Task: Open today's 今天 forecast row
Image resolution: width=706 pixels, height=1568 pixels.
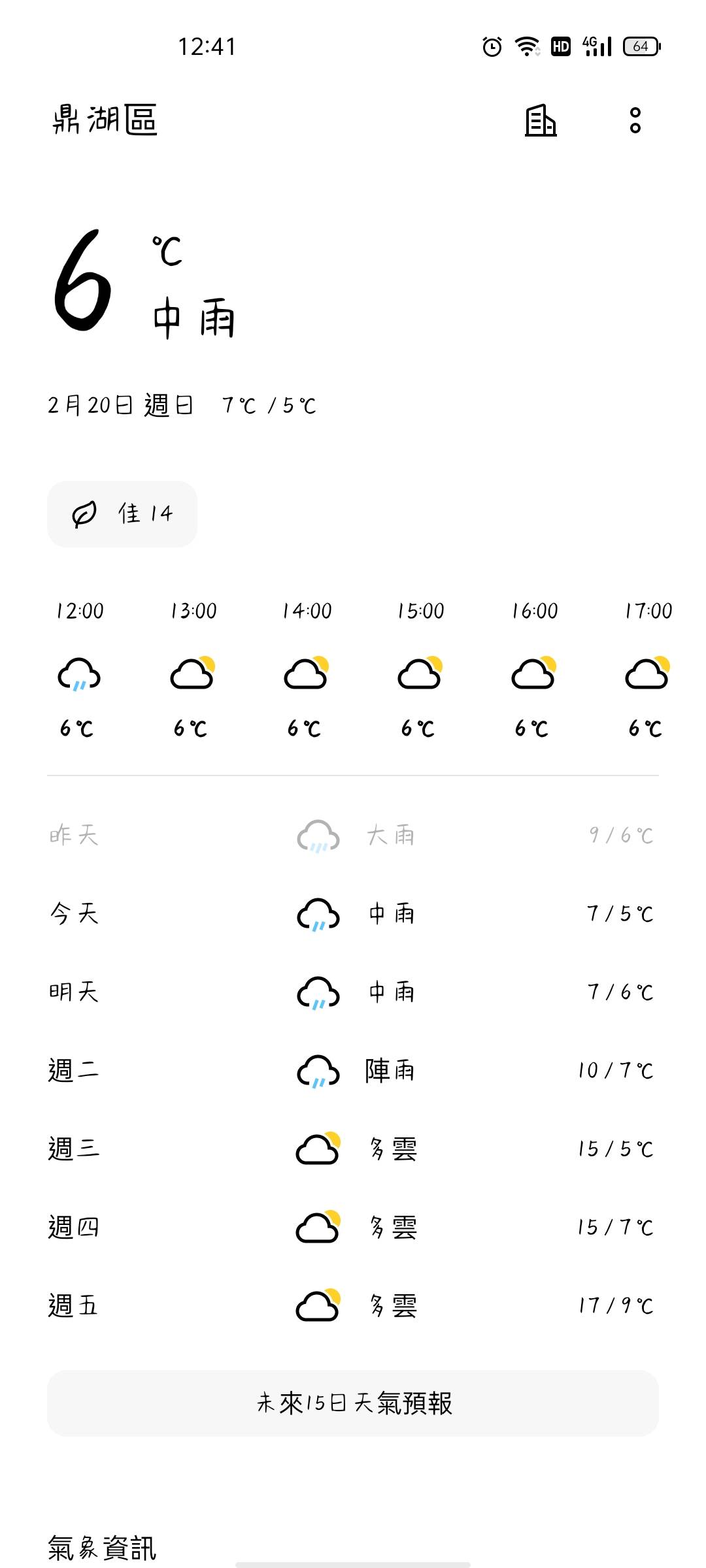Action: click(x=353, y=913)
